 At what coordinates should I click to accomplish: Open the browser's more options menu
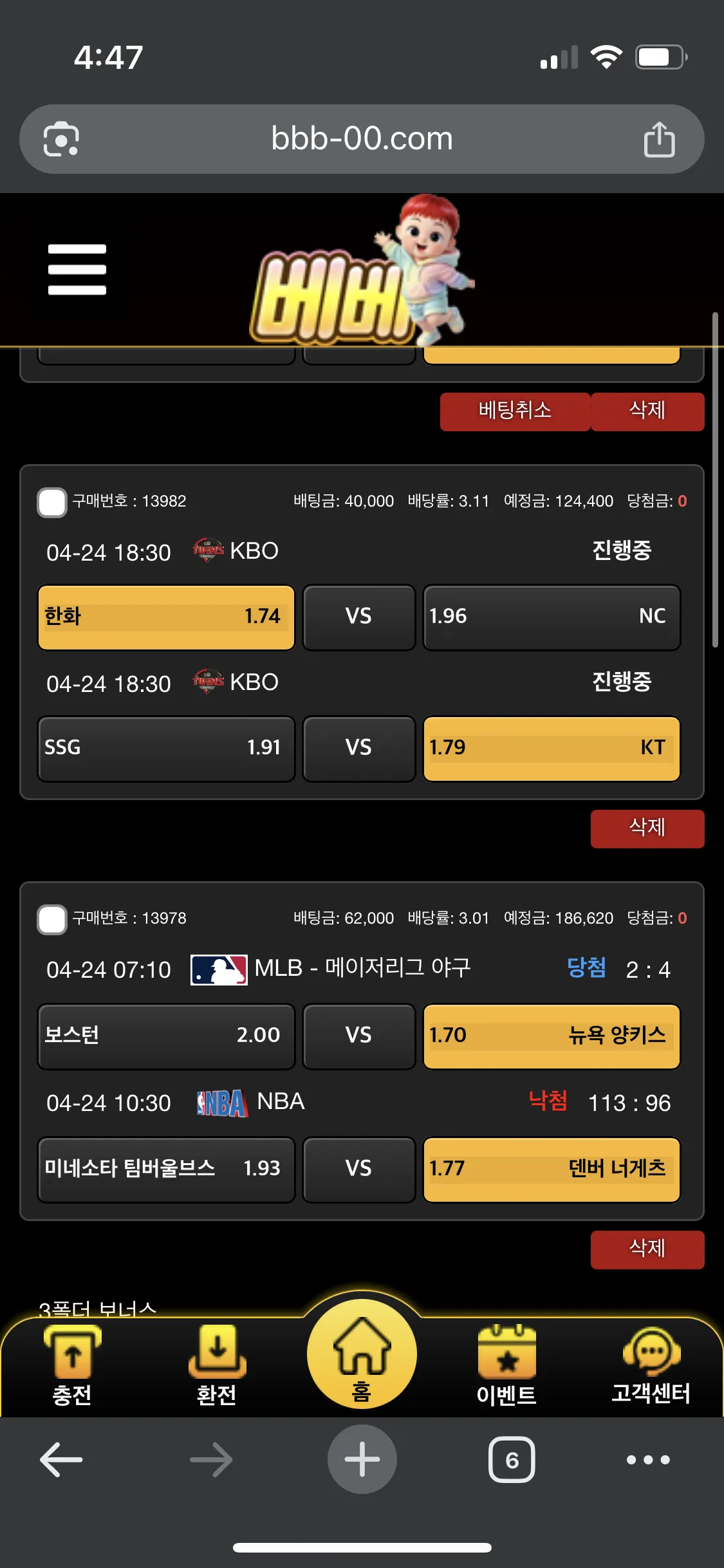648,1459
